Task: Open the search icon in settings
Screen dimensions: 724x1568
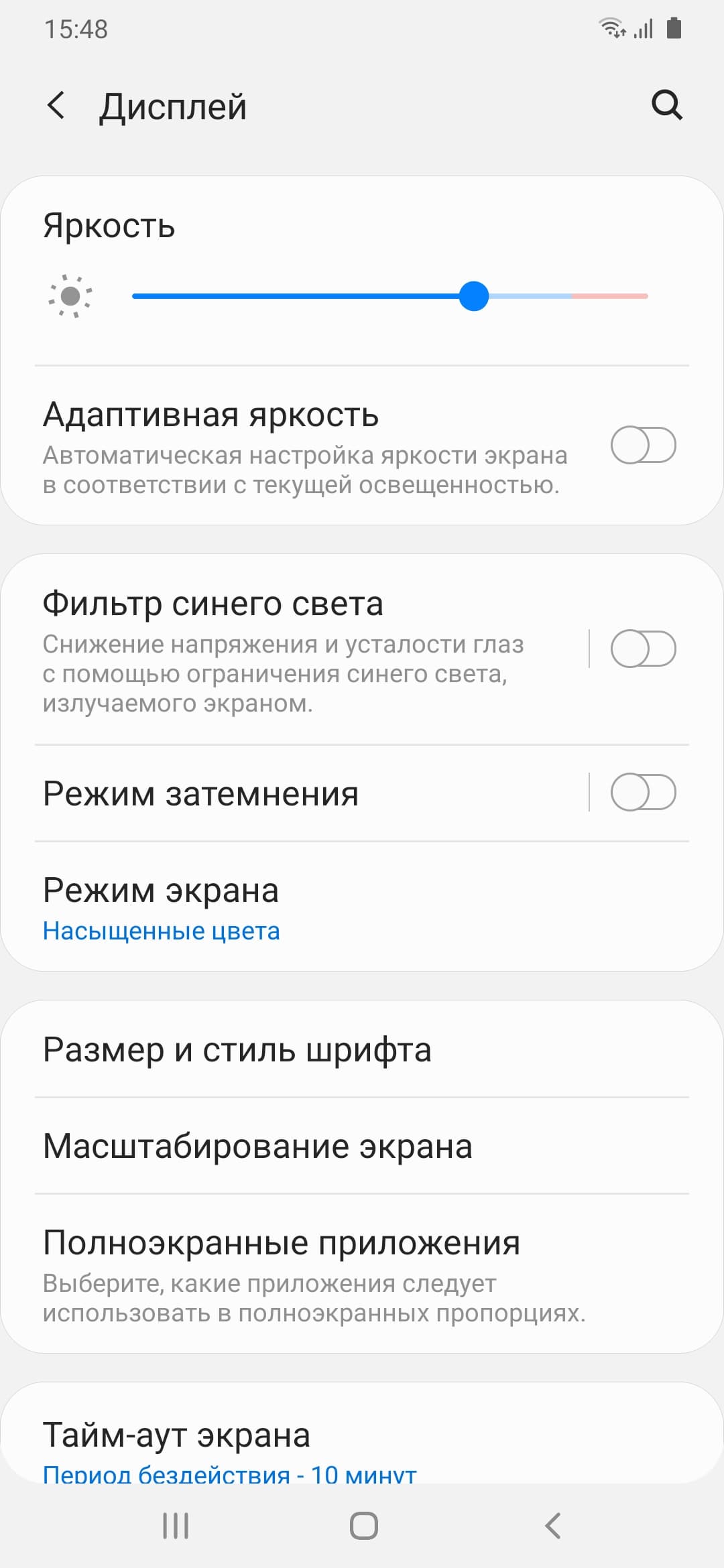Action: (666, 105)
